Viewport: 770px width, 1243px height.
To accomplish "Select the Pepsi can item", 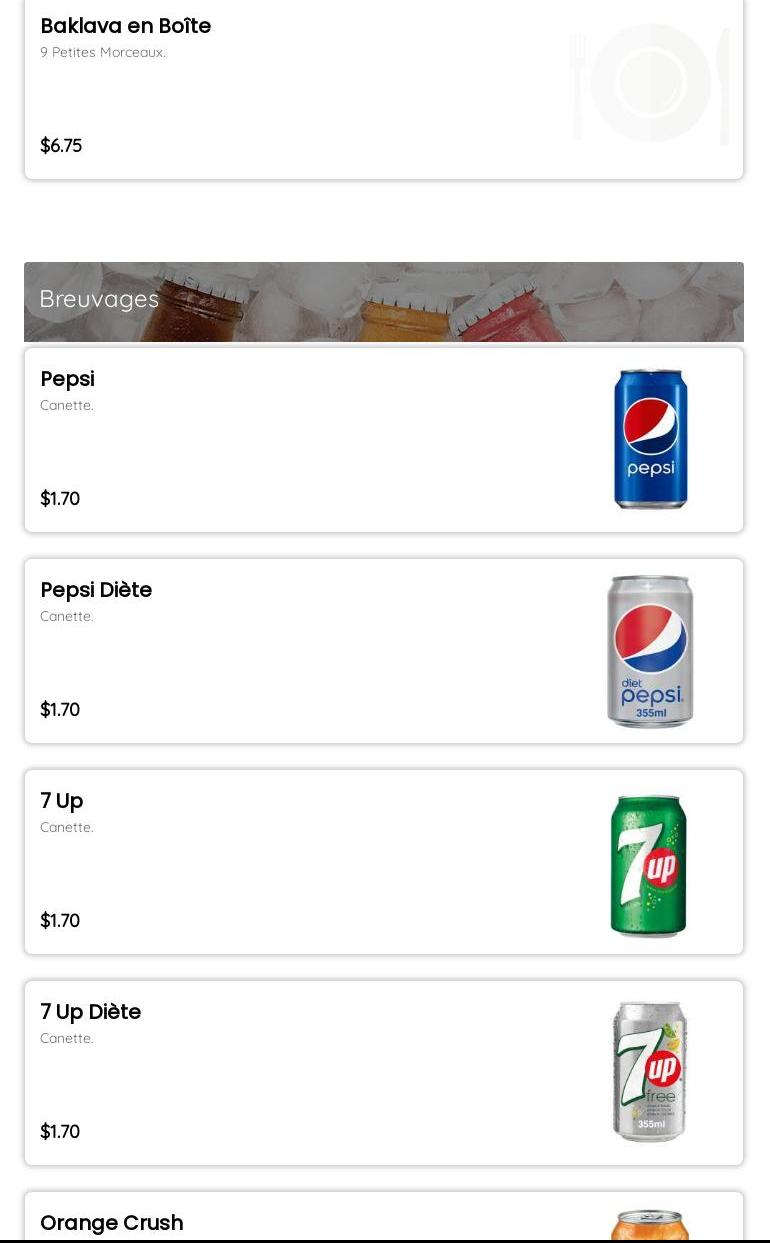I will tap(383, 439).
